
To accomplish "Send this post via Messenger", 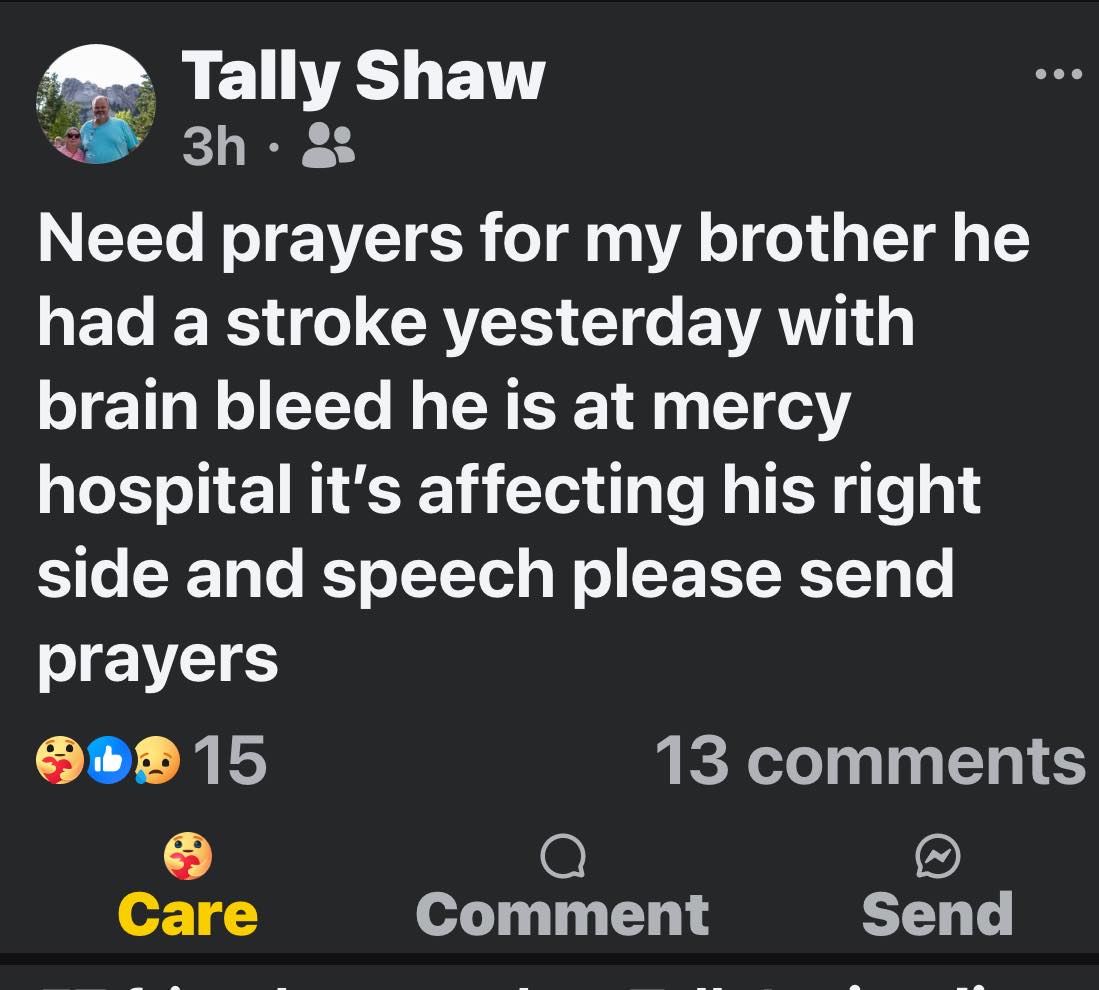I will (x=937, y=888).
